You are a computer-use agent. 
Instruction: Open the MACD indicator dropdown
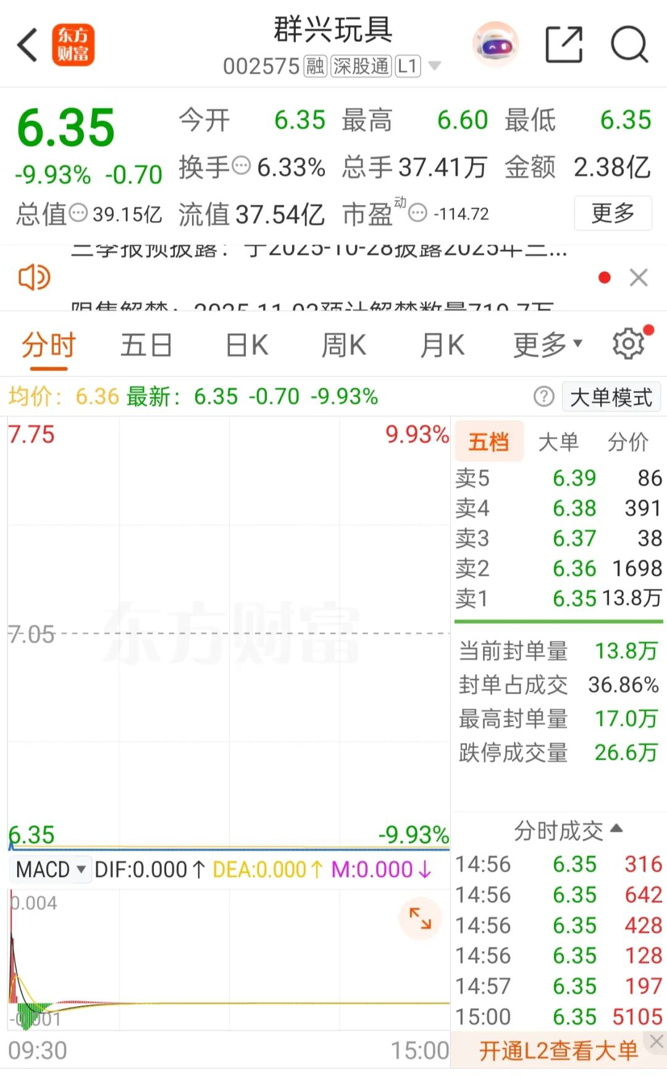51,870
